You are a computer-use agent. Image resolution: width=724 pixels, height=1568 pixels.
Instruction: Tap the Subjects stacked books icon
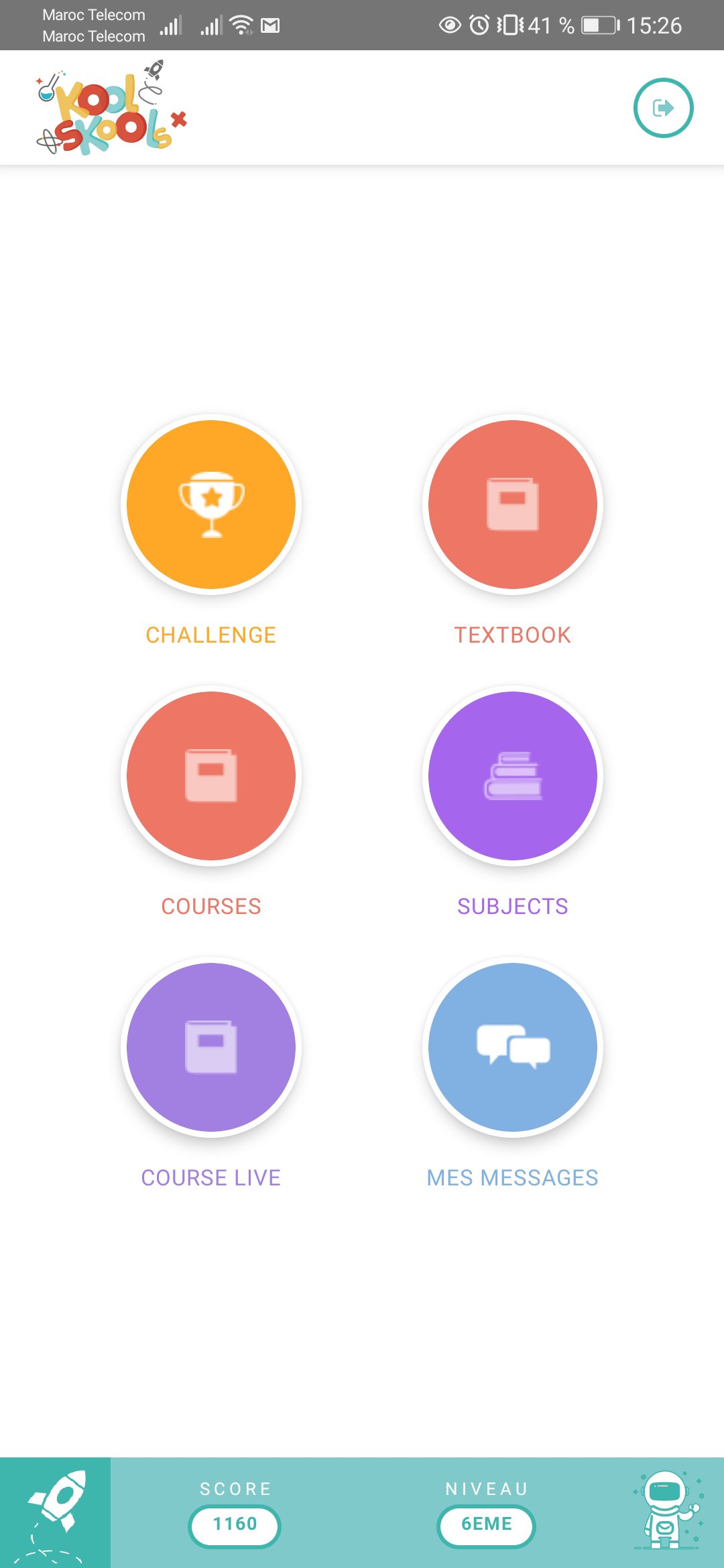(x=513, y=775)
